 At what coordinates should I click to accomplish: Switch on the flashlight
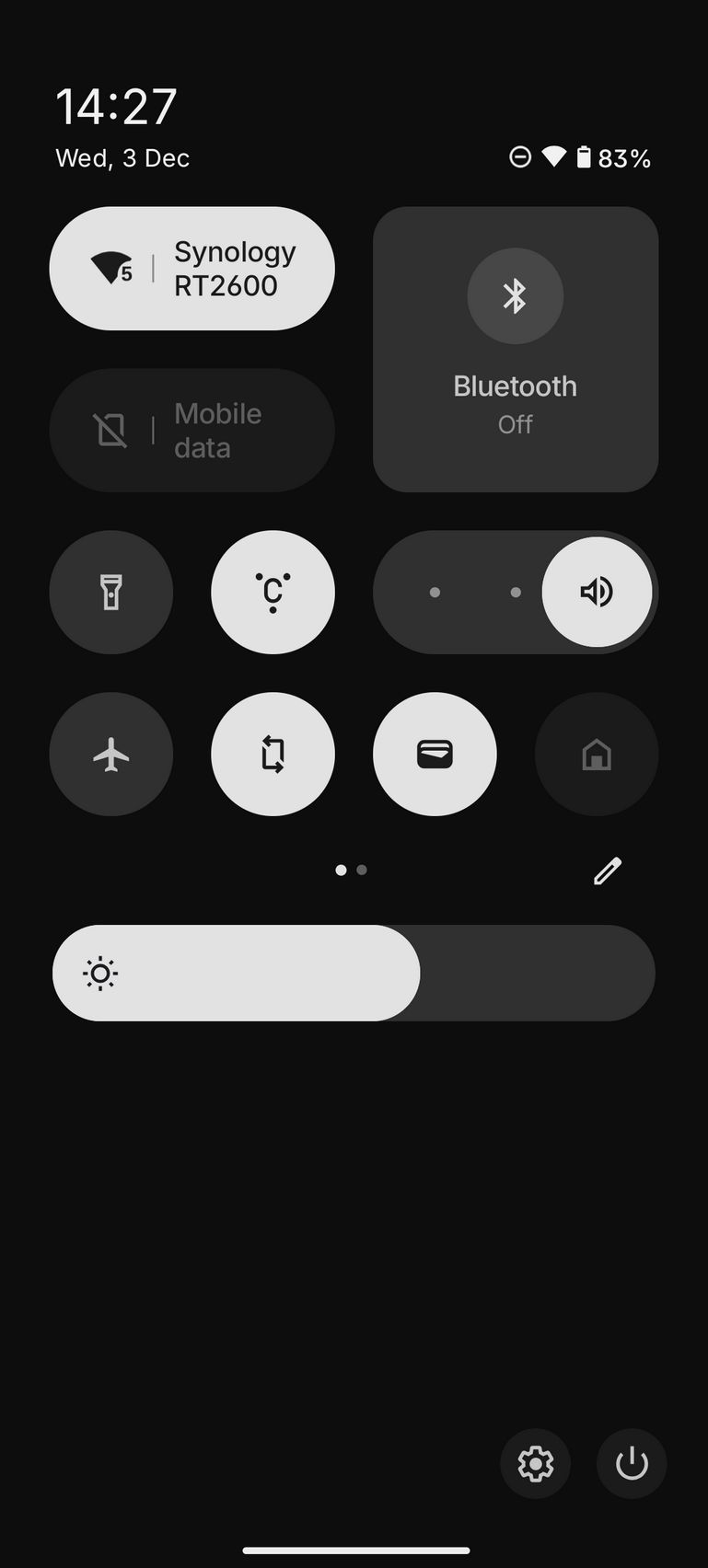tap(111, 593)
